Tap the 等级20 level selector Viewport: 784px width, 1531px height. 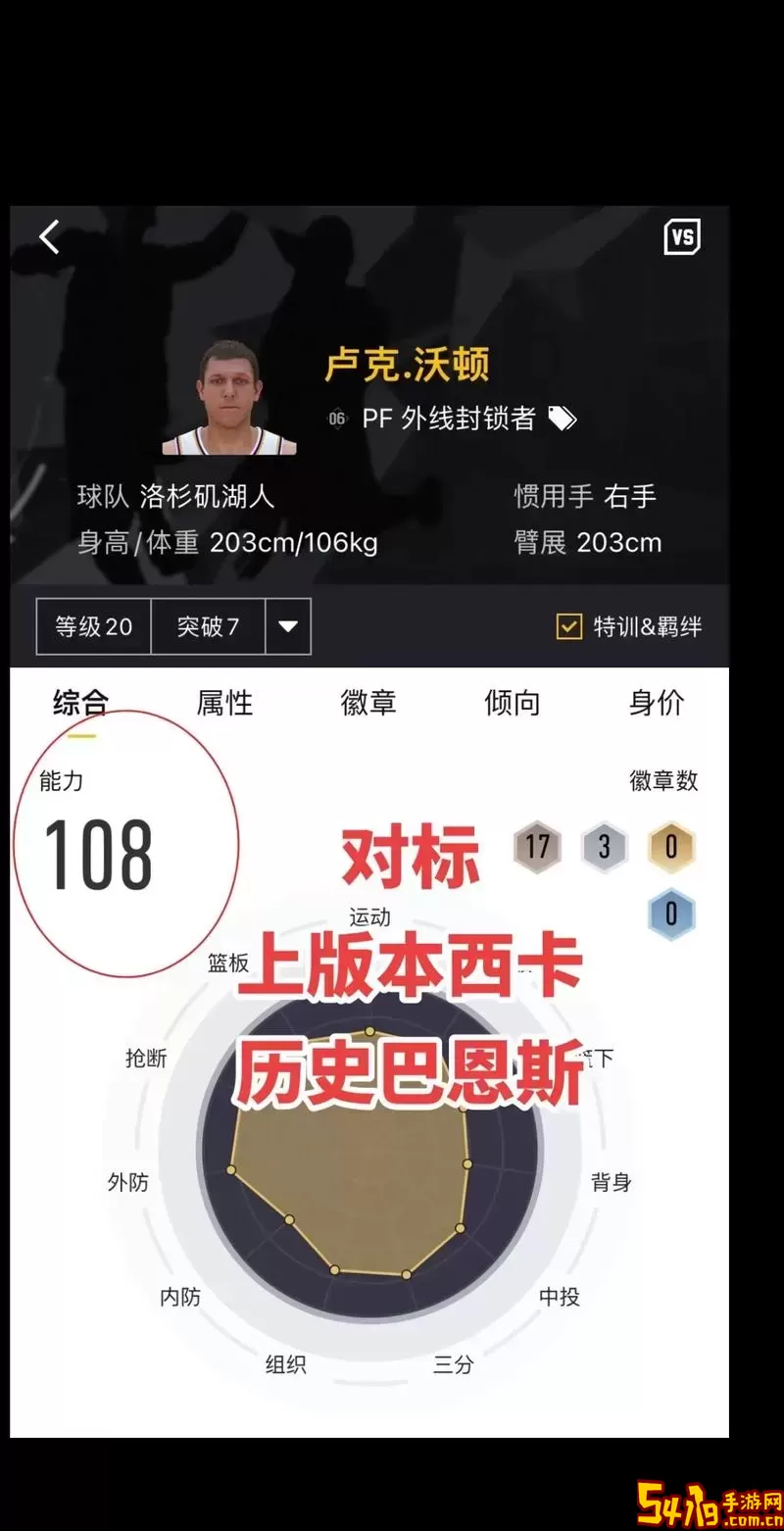[x=94, y=626]
